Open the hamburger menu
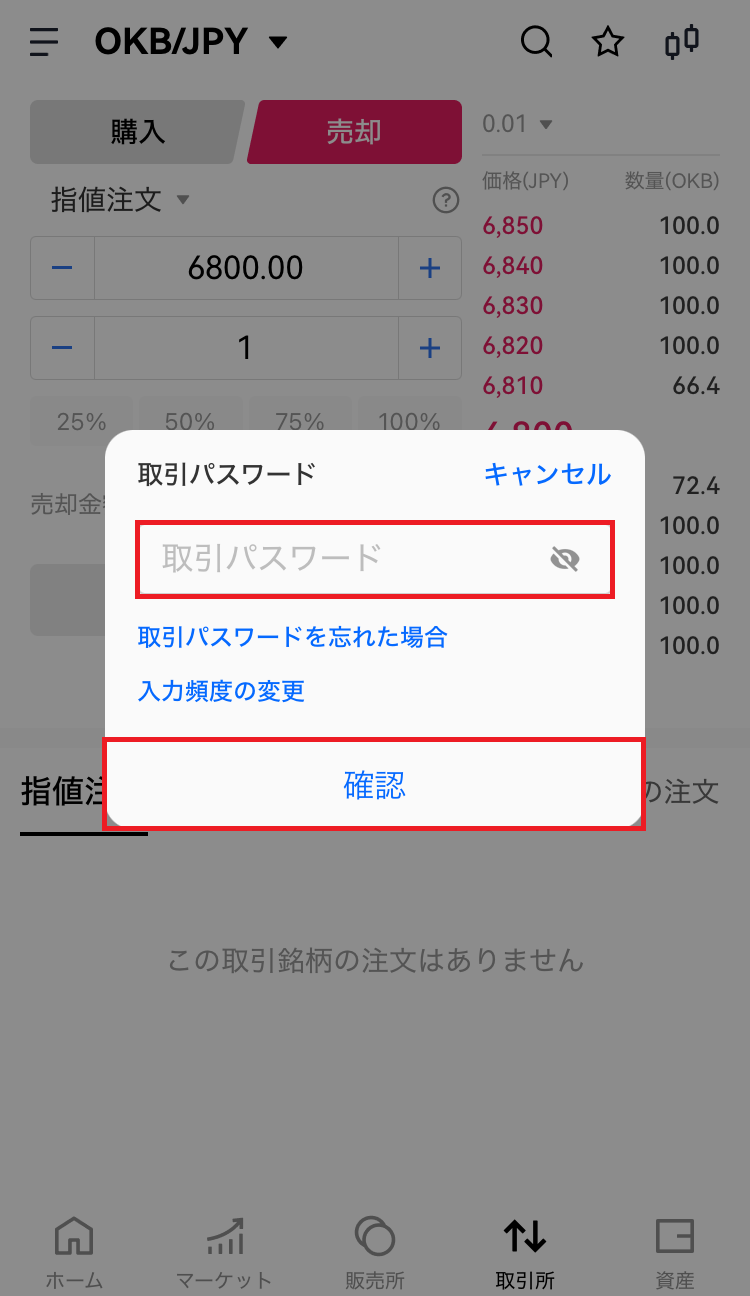 (x=45, y=42)
